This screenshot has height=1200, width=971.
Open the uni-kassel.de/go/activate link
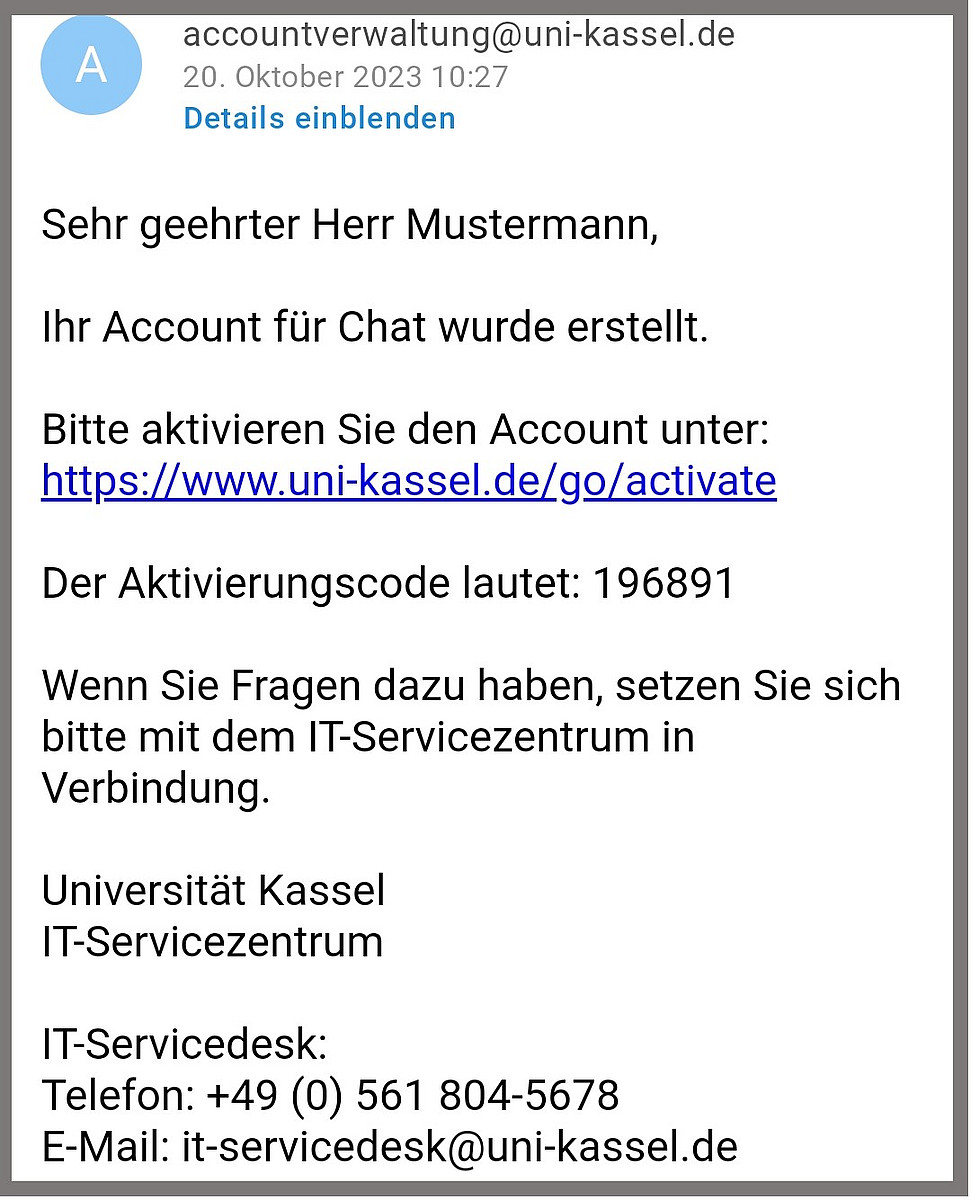[408, 481]
